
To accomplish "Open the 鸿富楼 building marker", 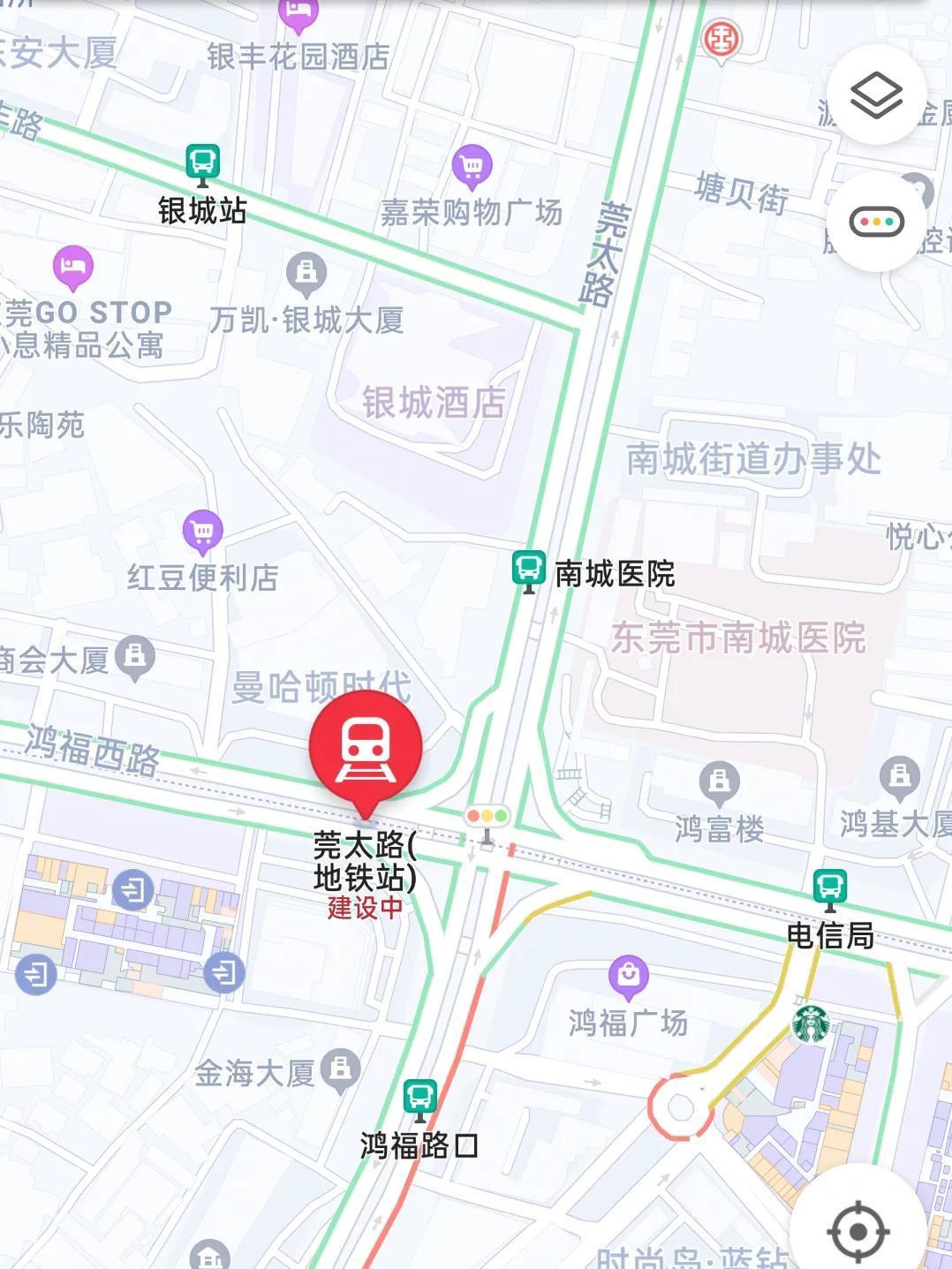I will click(x=719, y=782).
